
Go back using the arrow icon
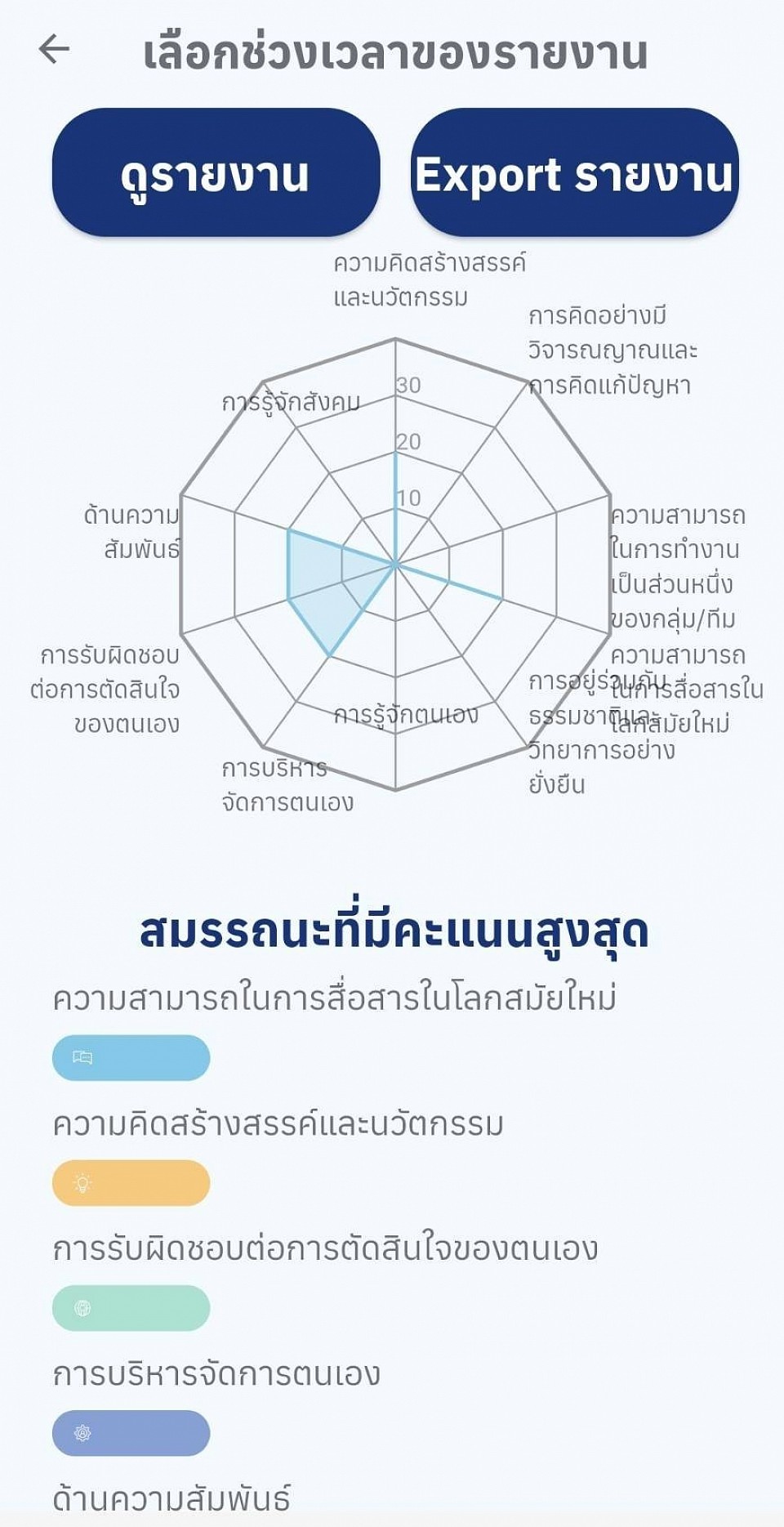54,49
